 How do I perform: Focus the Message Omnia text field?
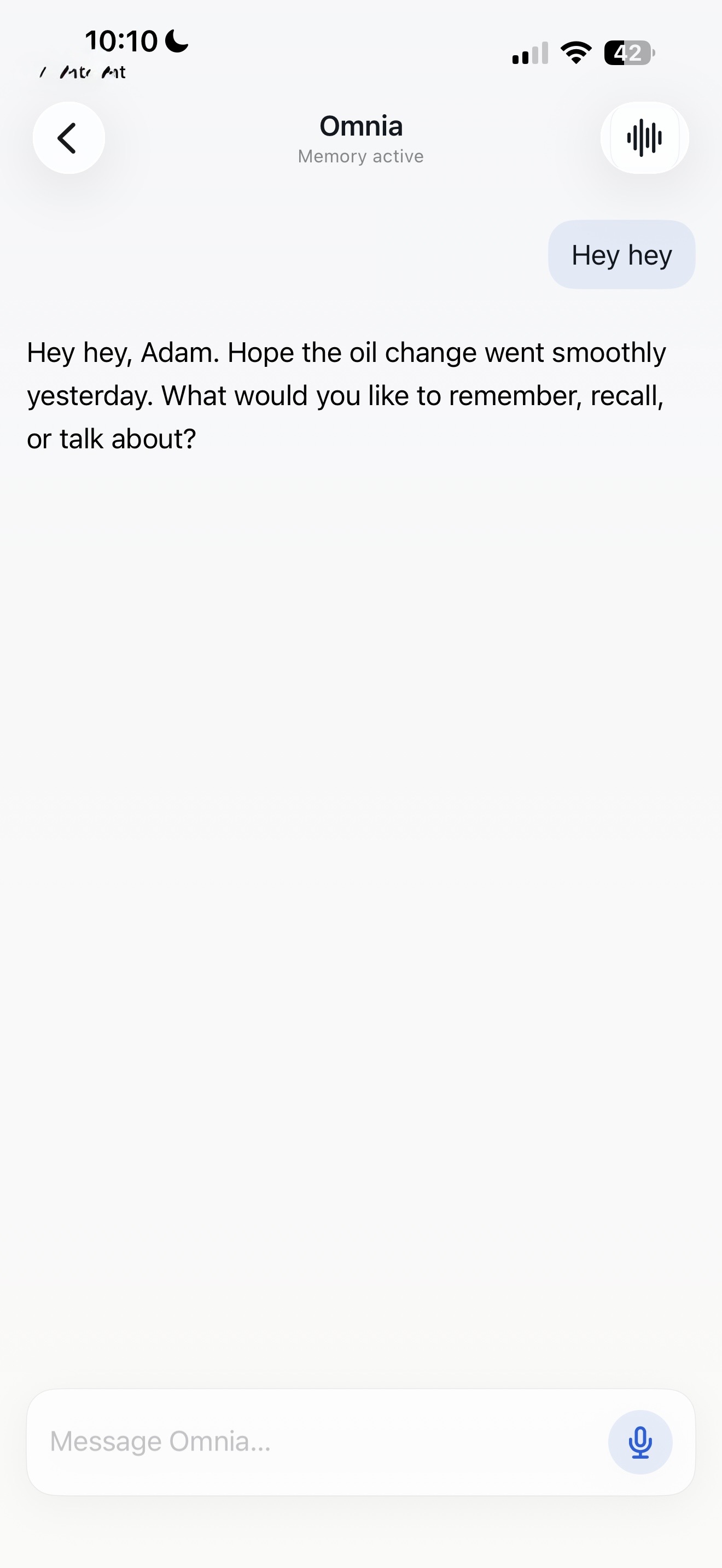pyautogui.click(x=317, y=1441)
